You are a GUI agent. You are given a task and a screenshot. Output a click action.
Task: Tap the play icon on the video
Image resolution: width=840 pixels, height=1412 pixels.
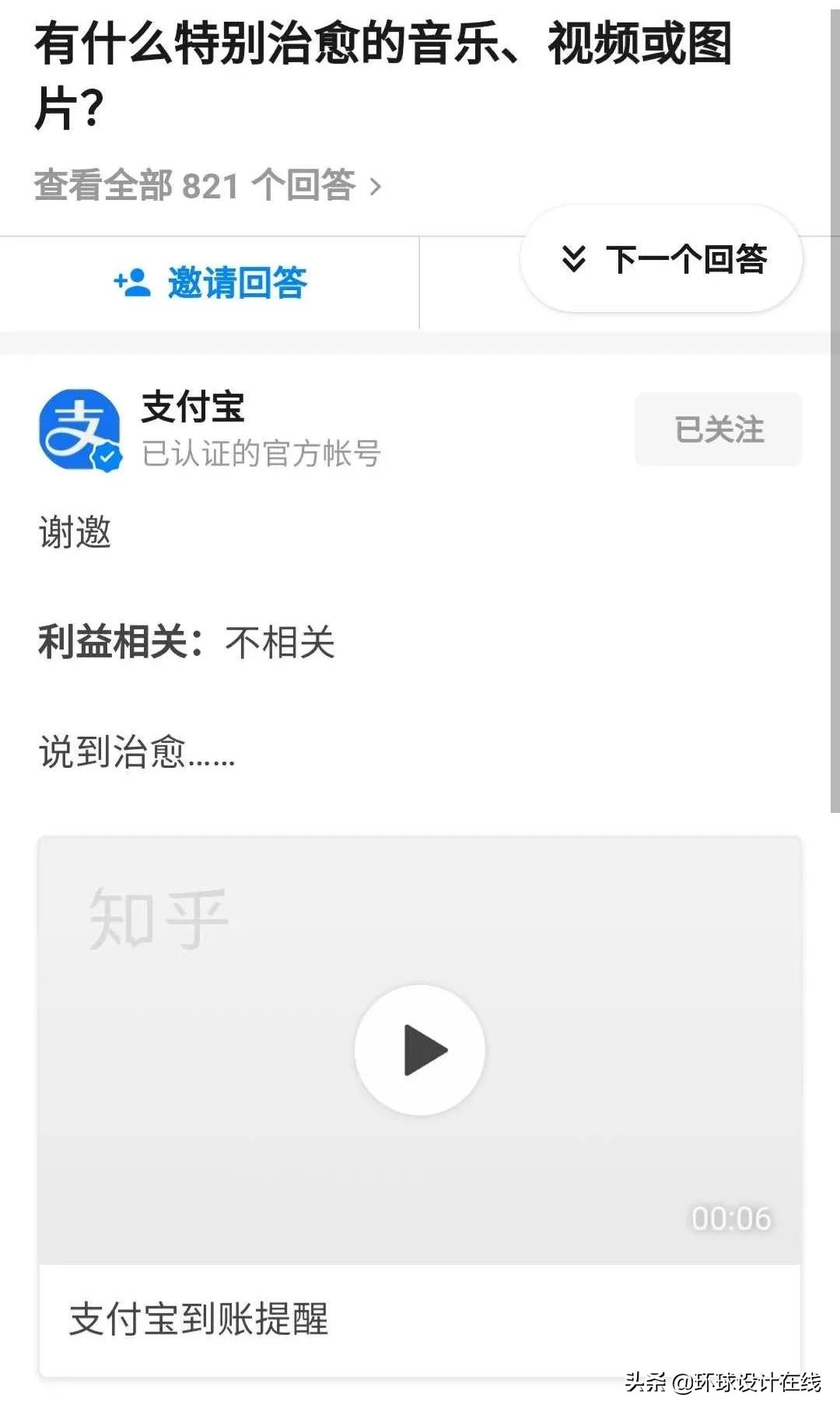[x=420, y=1049]
